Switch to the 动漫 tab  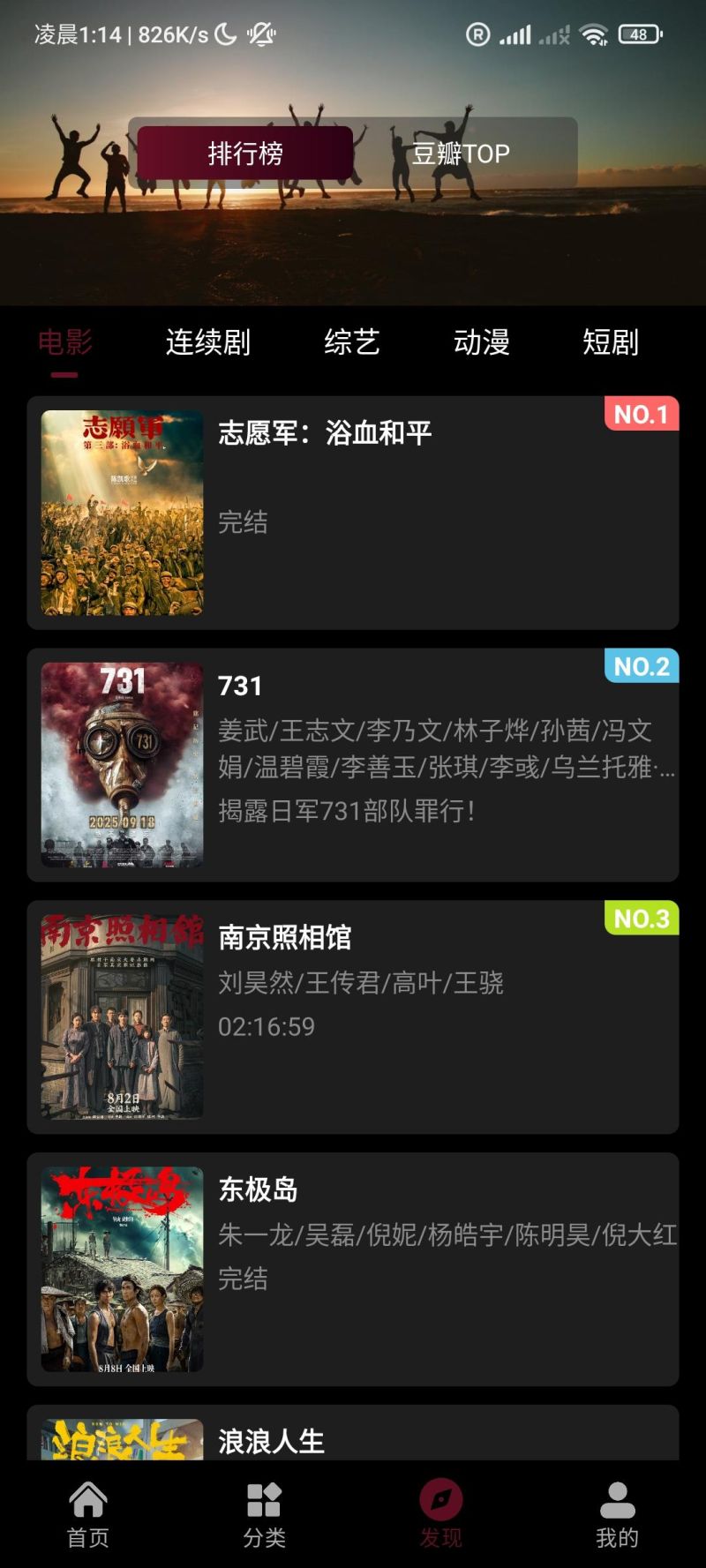[x=481, y=342]
